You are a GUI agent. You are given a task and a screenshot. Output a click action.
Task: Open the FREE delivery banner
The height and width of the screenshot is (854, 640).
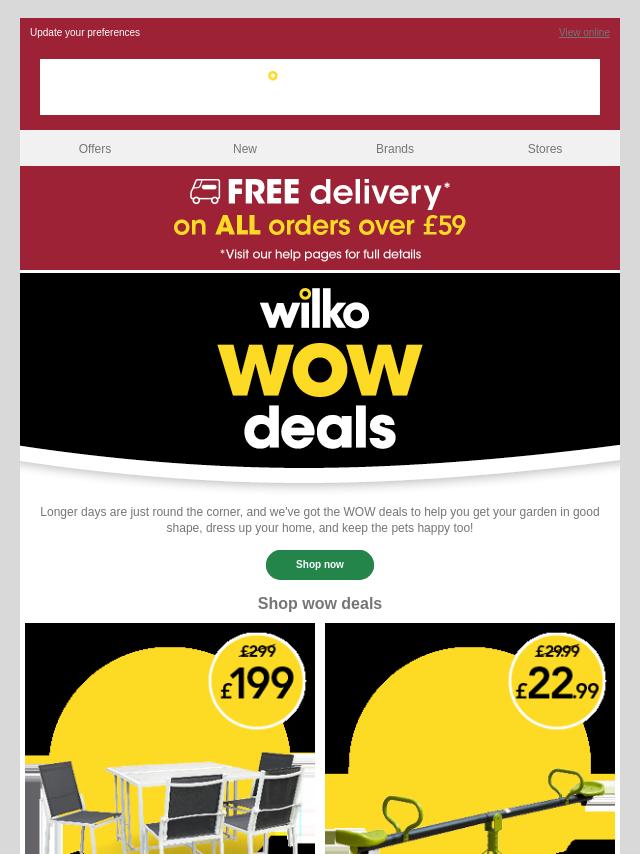320,219
